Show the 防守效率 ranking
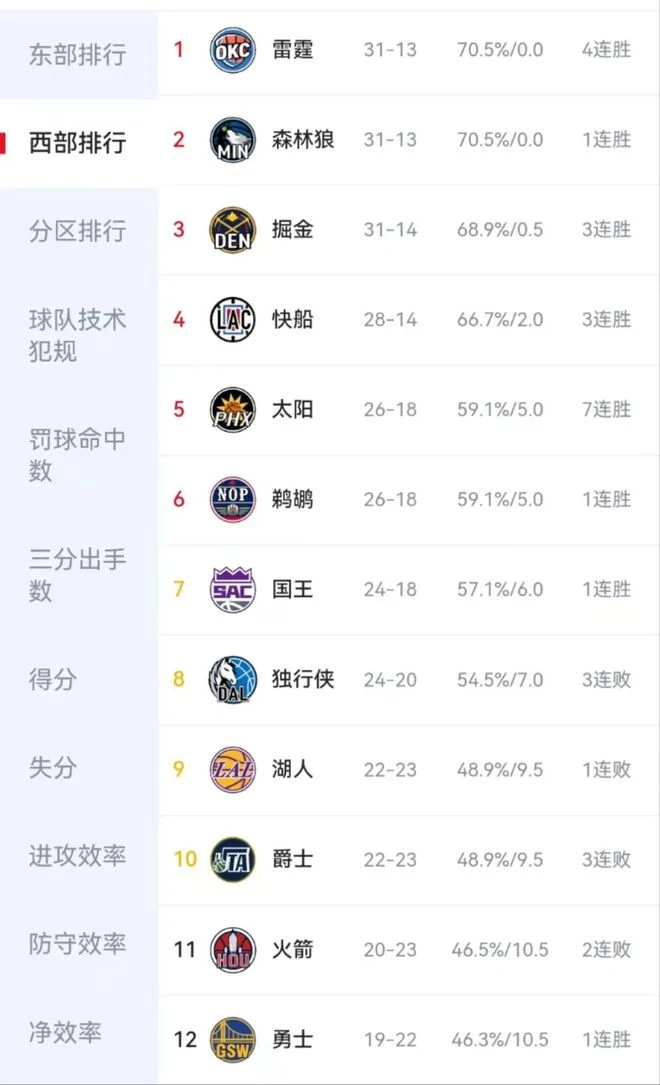The height and width of the screenshot is (1085, 660). tap(78, 944)
